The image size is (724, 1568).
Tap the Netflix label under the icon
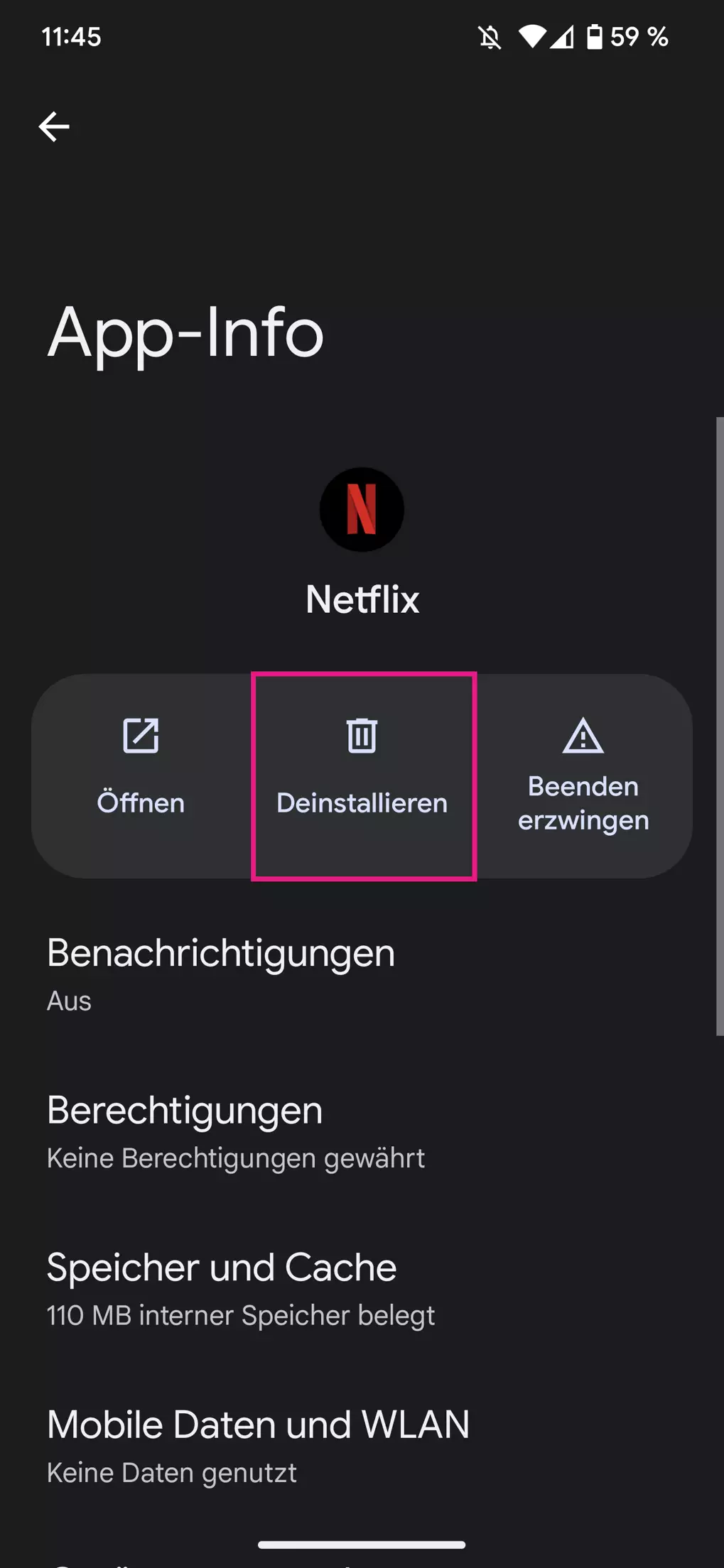pos(362,600)
